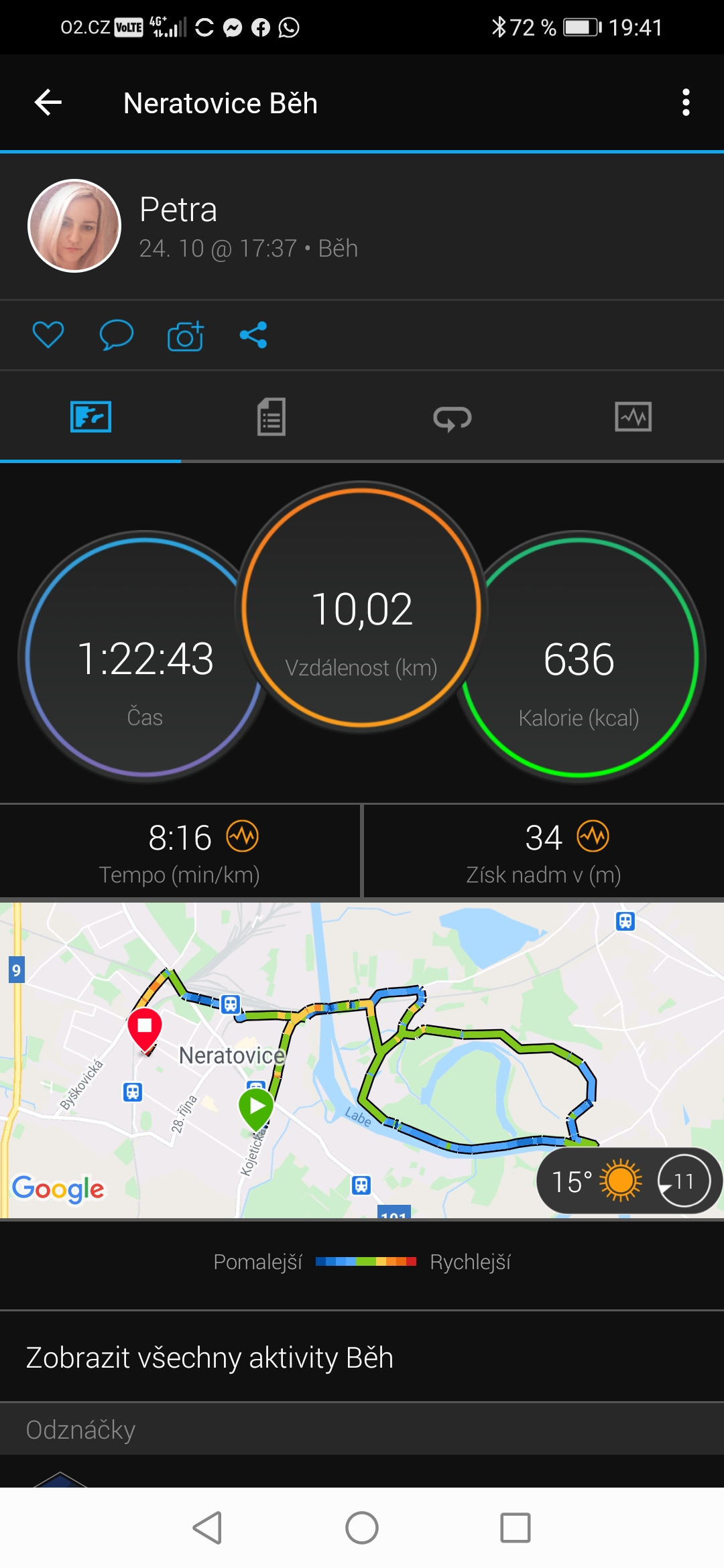
Task: Open recent apps with the square button
Action: tap(516, 1528)
